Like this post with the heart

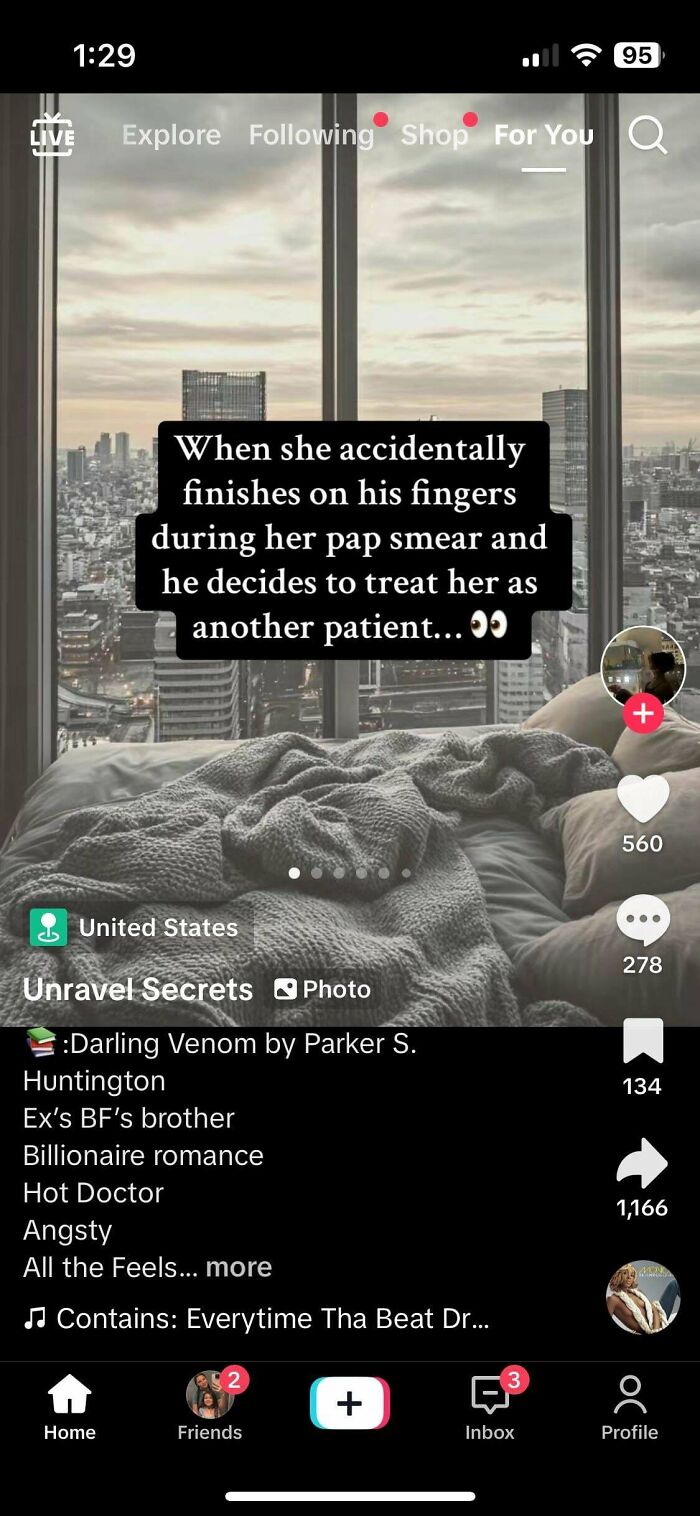click(642, 800)
